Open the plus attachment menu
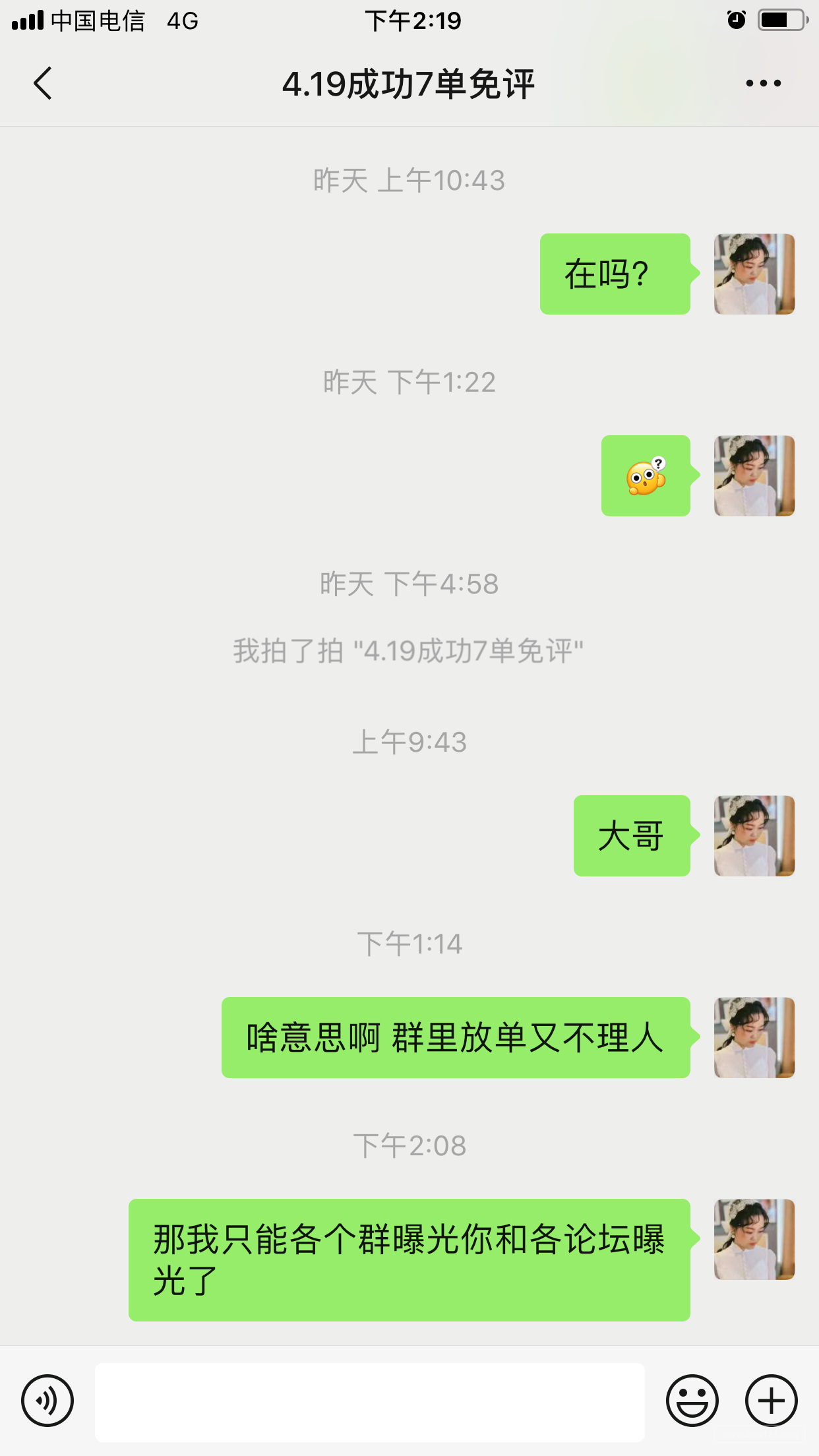This screenshot has width=819, height=1456. point(771,1401)
